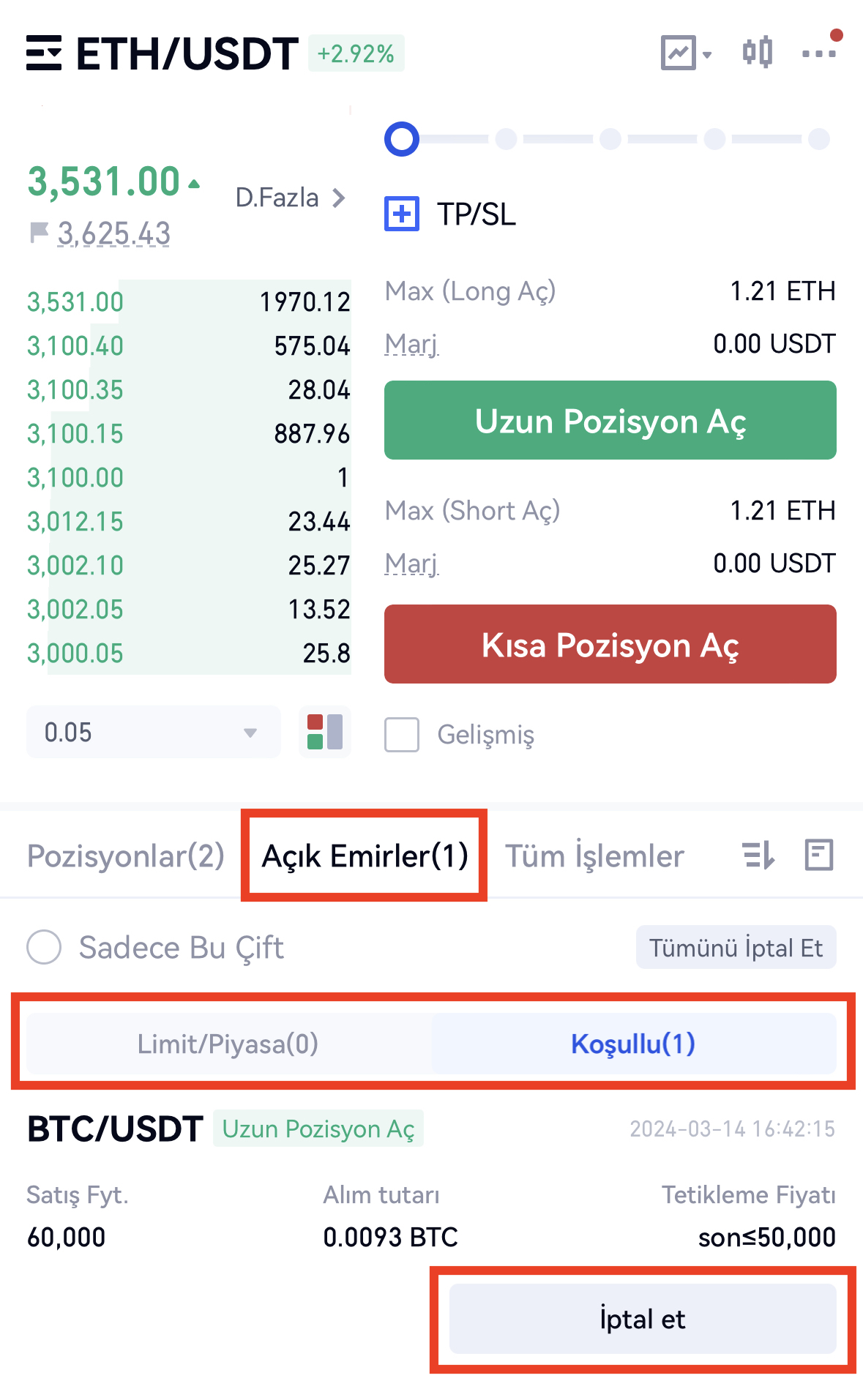Change the order book layout icon
The height and width of the screenshot is (1400, 863).
pyautogui.click(x=324, y=732)
